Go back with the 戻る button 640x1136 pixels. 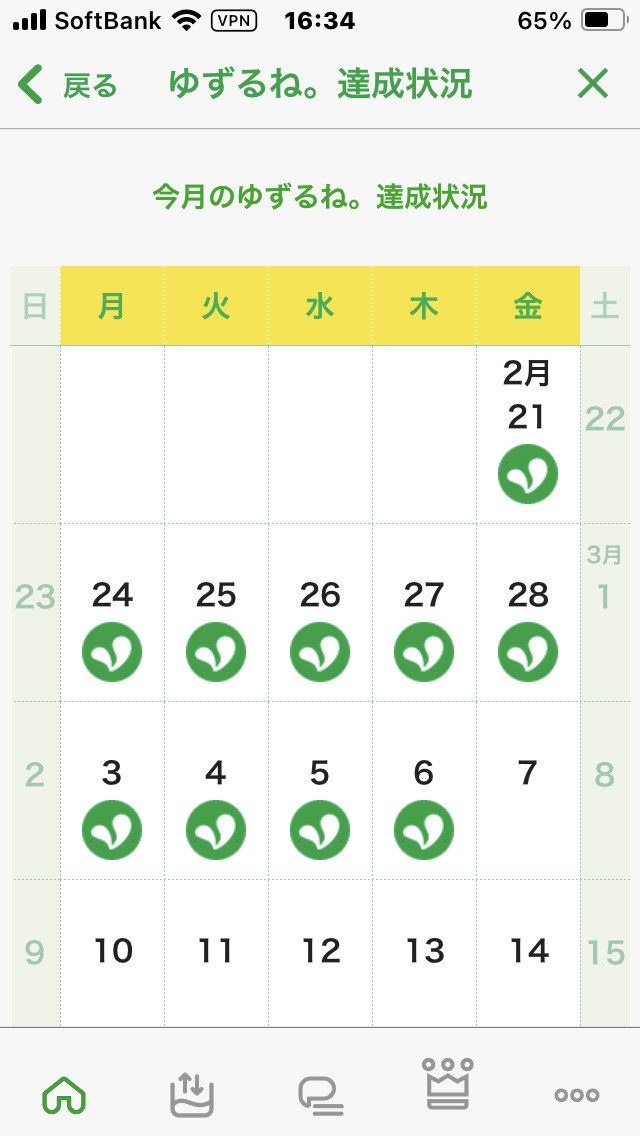(x=68, y=86)
